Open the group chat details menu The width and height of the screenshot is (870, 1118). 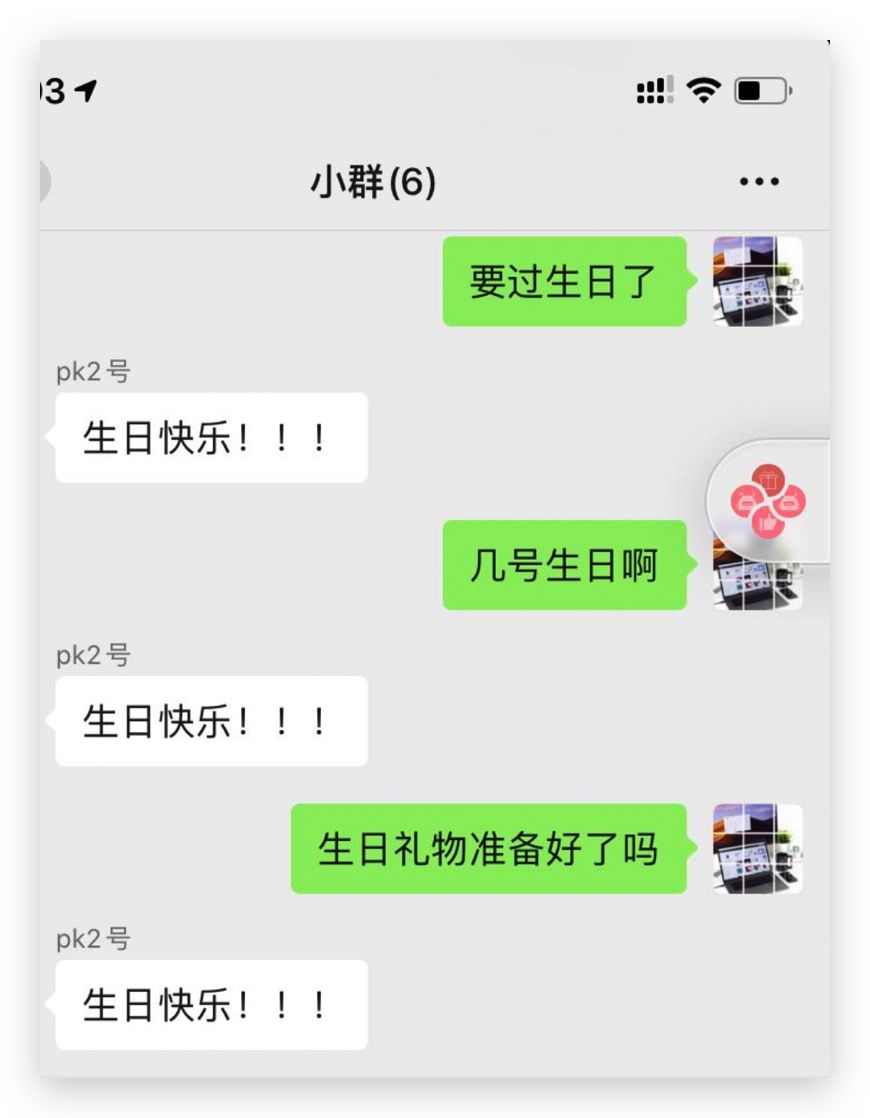pyautogui.click(x=759, y=182)
